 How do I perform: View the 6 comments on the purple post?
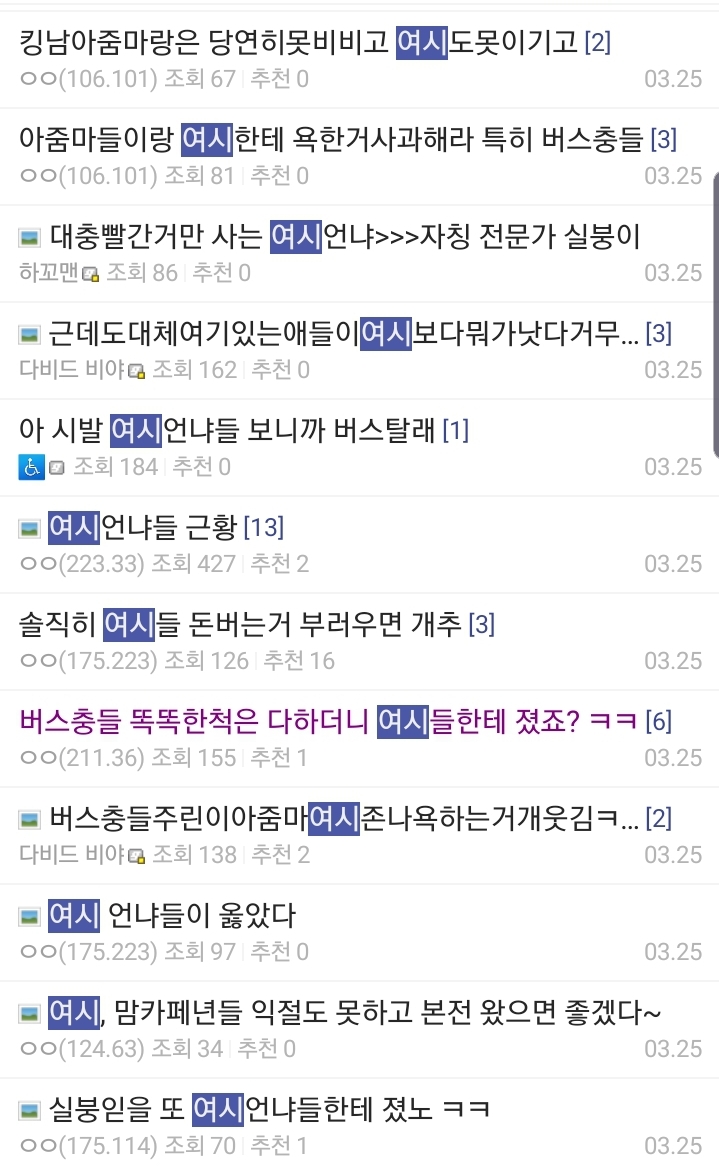coord(659,721)
